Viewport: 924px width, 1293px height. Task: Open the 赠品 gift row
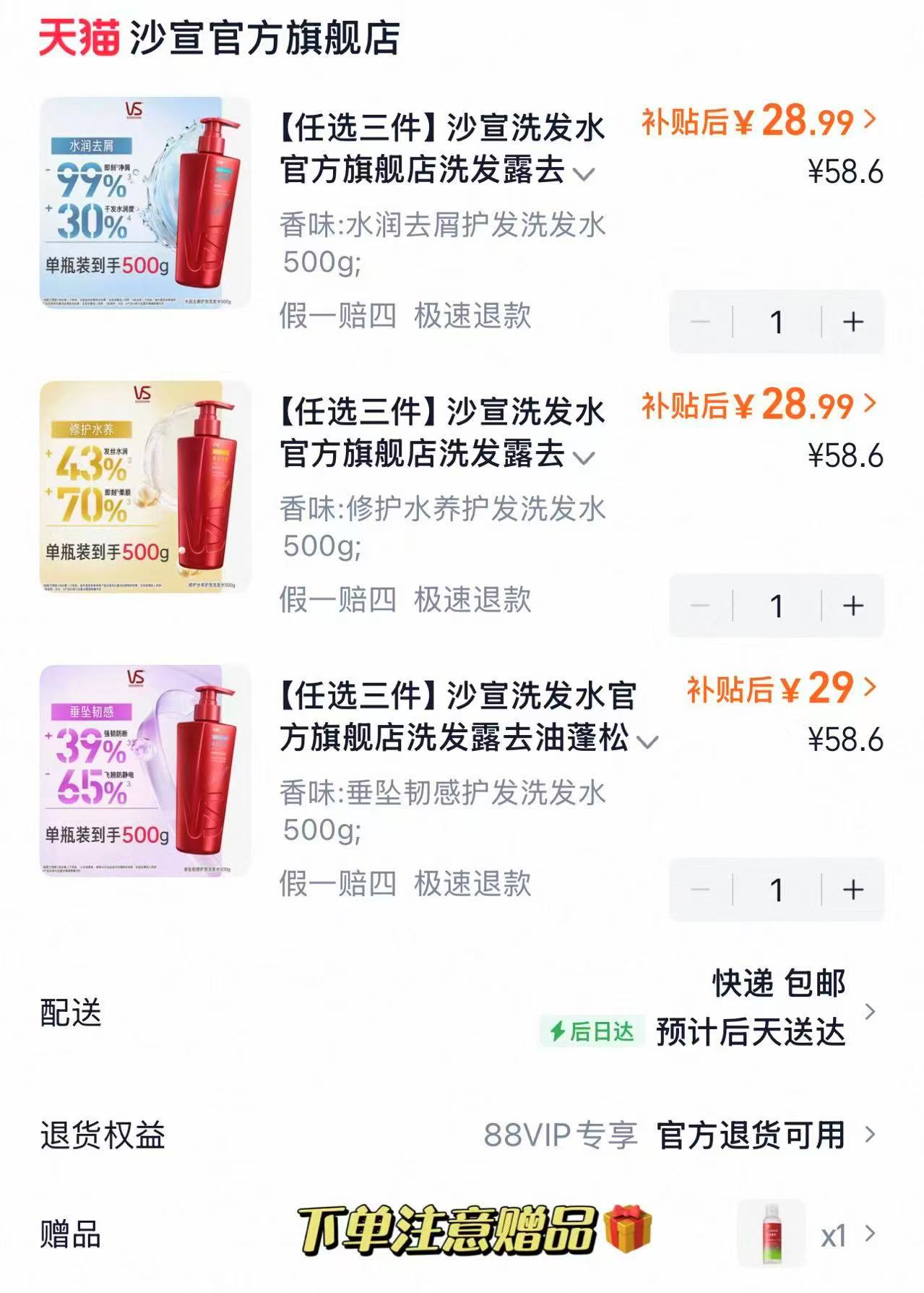tap(462, 1234)
